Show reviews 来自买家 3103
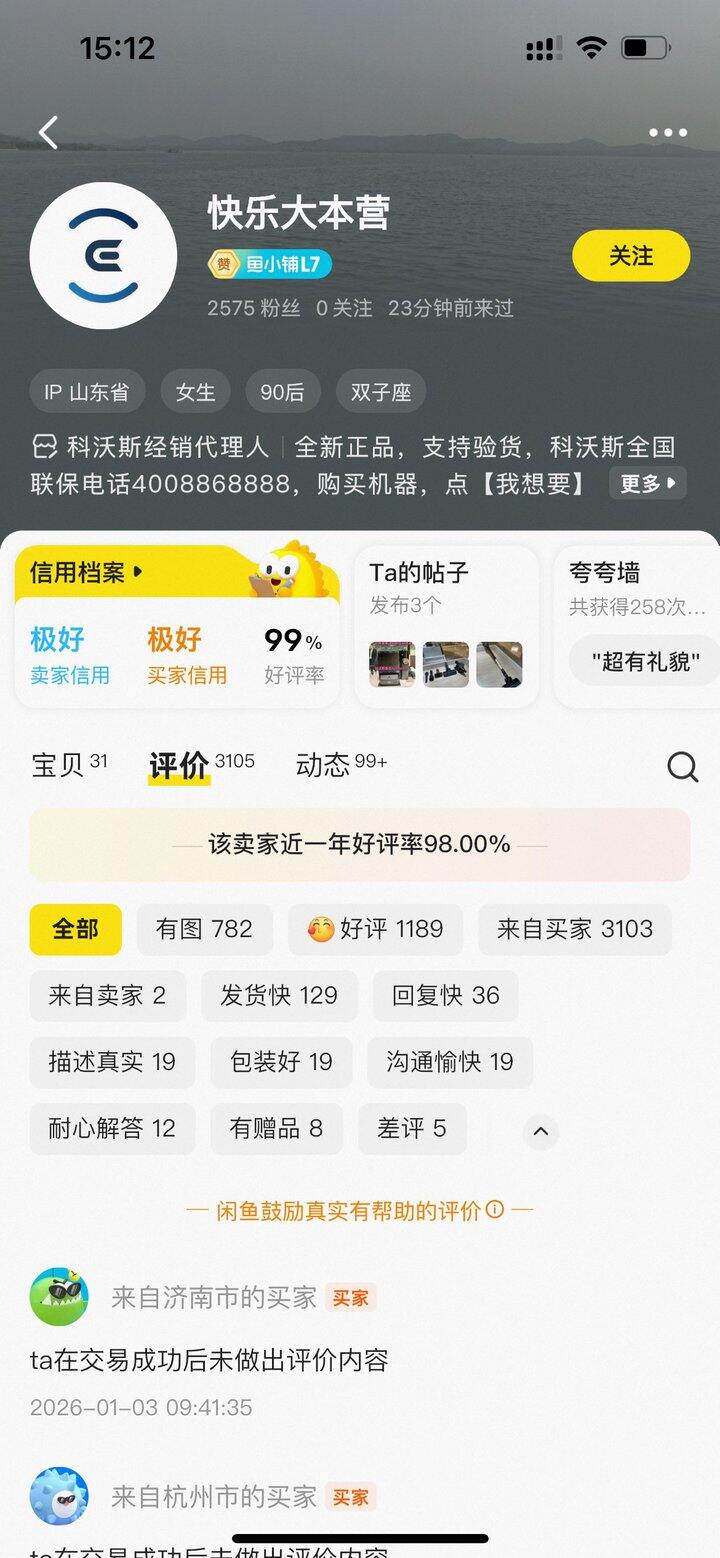Image resolution: width=720 pixels, height=1558 pixels. click(574, 929)
